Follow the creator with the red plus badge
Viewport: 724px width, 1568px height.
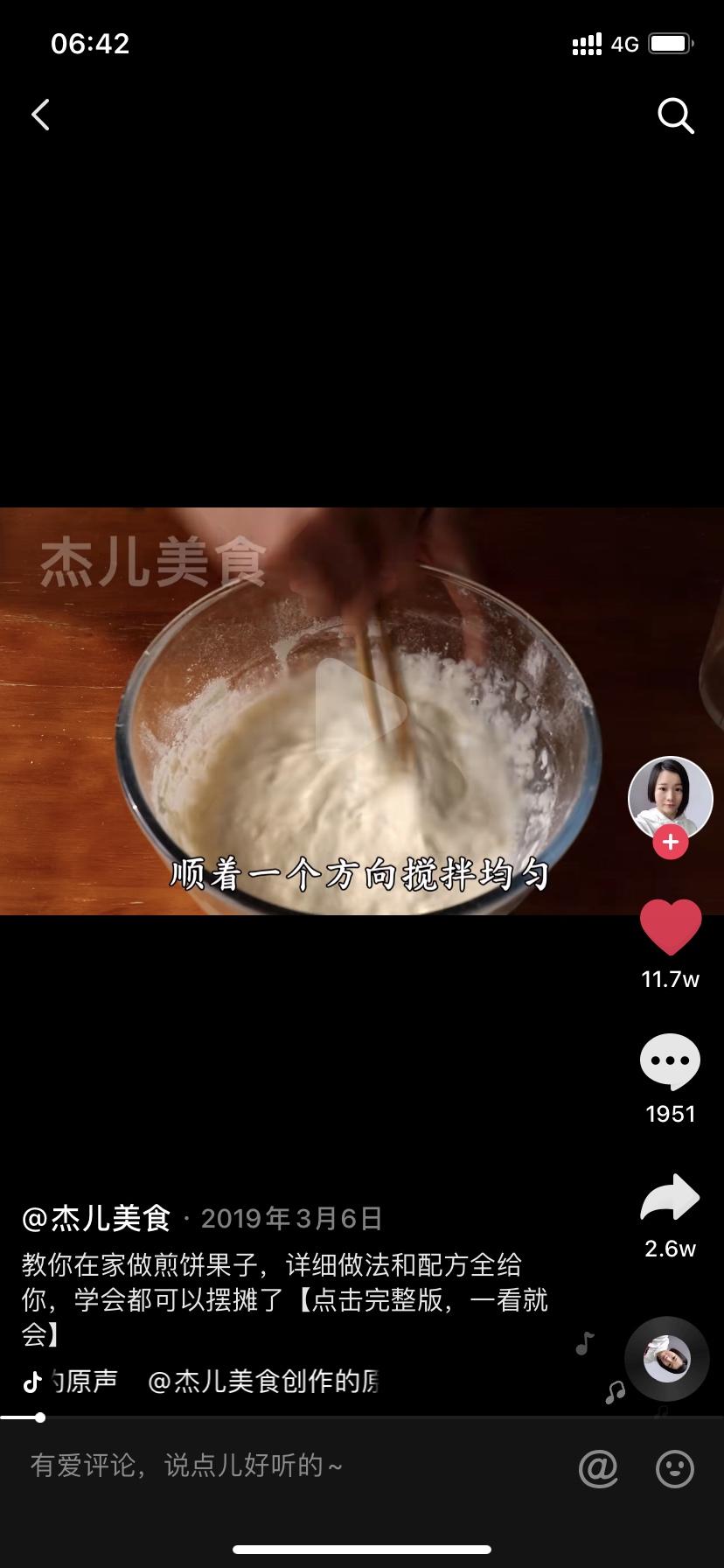671,842
